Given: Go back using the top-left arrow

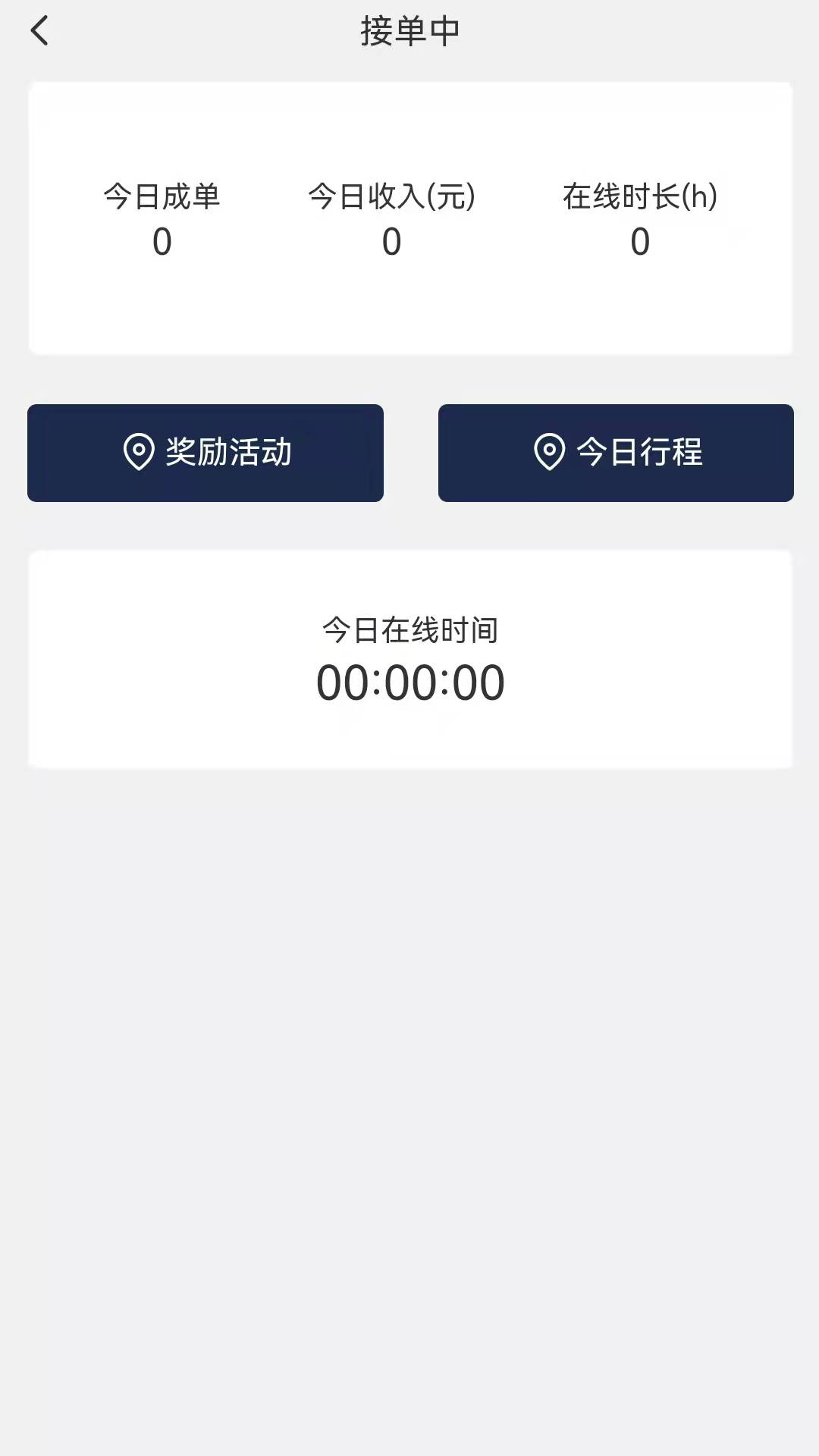Looking at the screenshot, I should (39, 31).
